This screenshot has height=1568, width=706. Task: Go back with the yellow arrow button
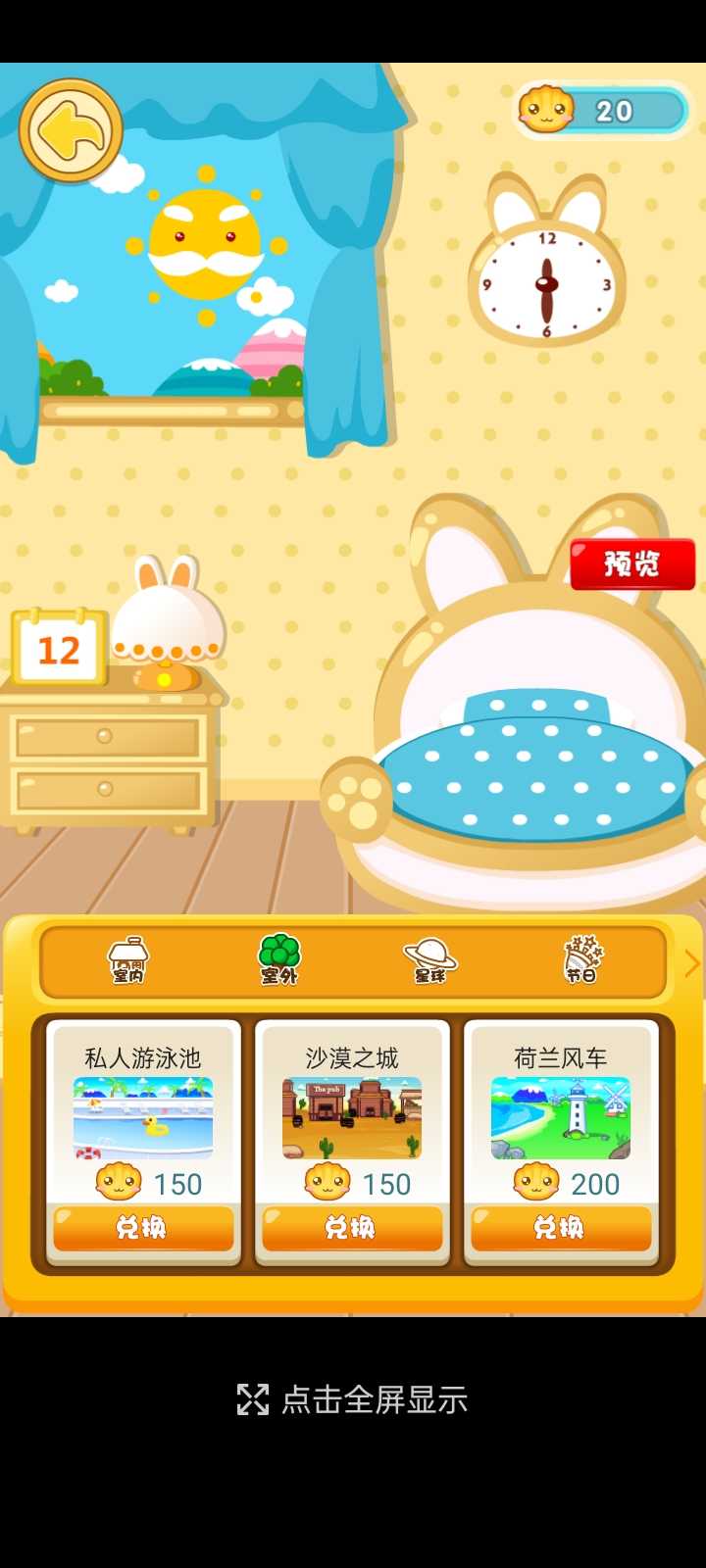(x=71, y=130)
